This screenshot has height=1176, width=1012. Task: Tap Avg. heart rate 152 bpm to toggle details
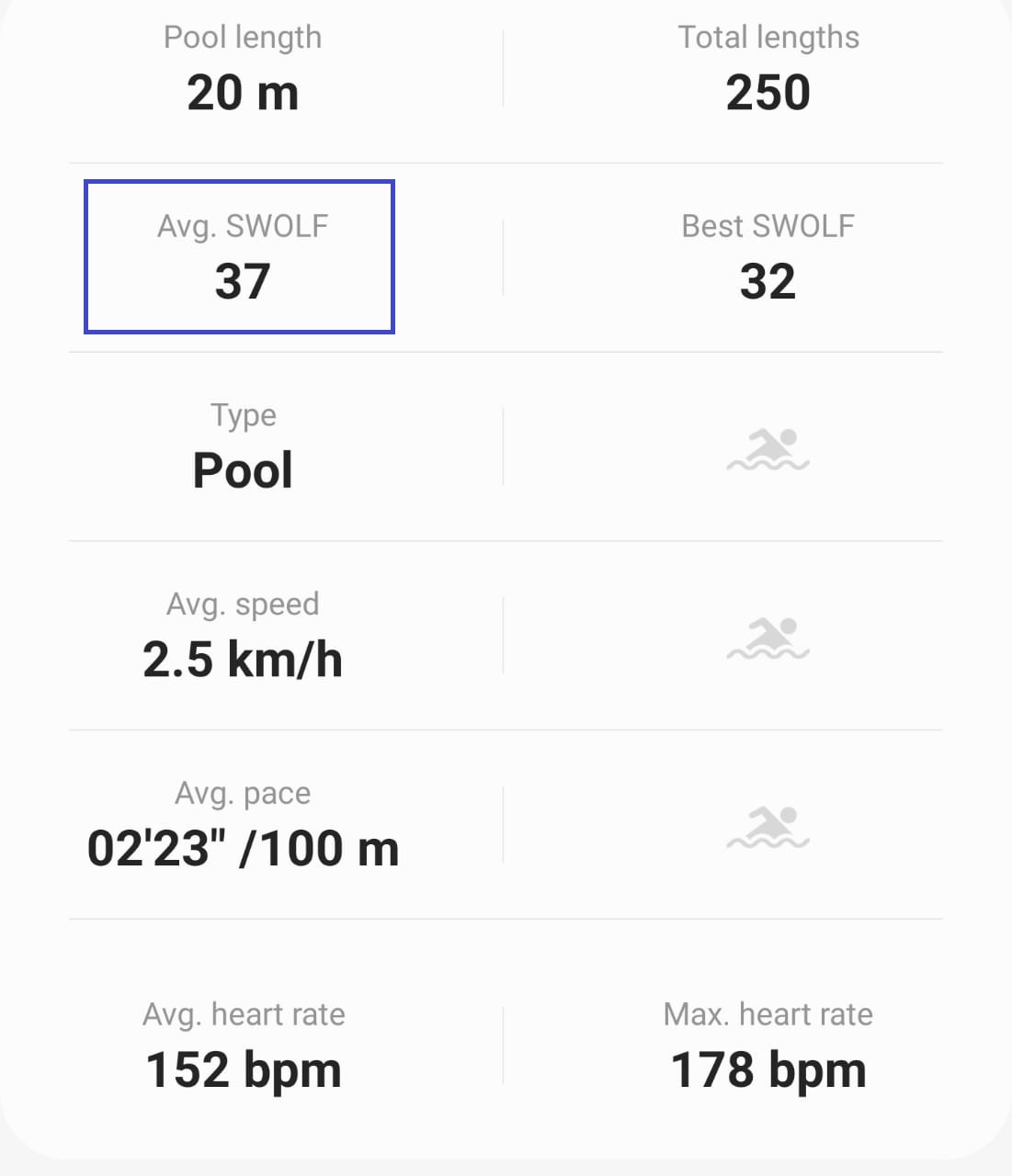(x=243, y=1043)
